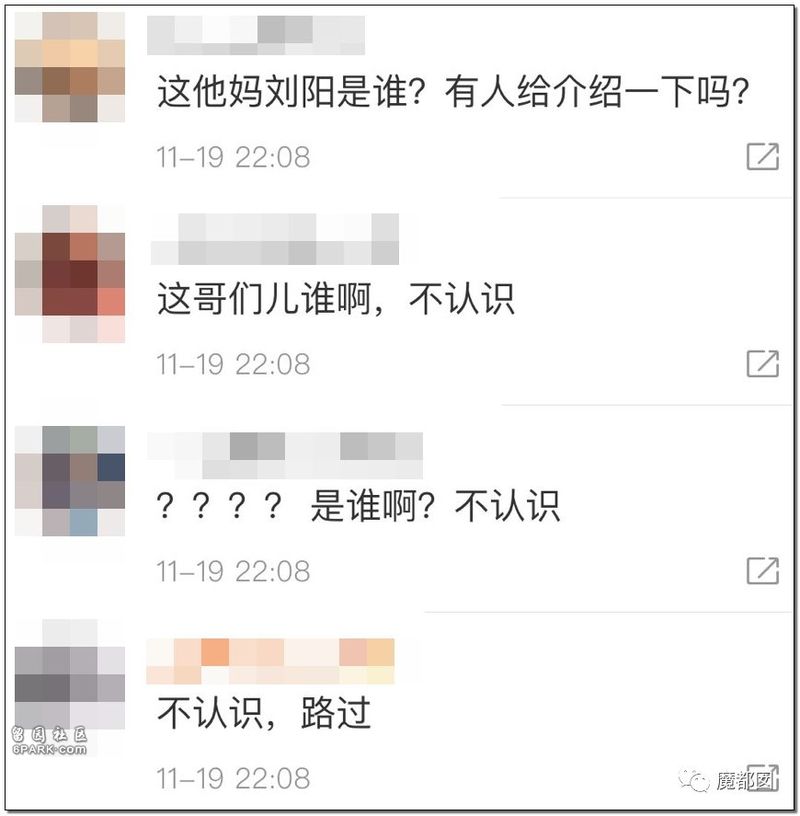Screen dimensions: 800x816
Task: Tap the forward icon on the 不认识，路过 comment
Action: tap(763, 778)
